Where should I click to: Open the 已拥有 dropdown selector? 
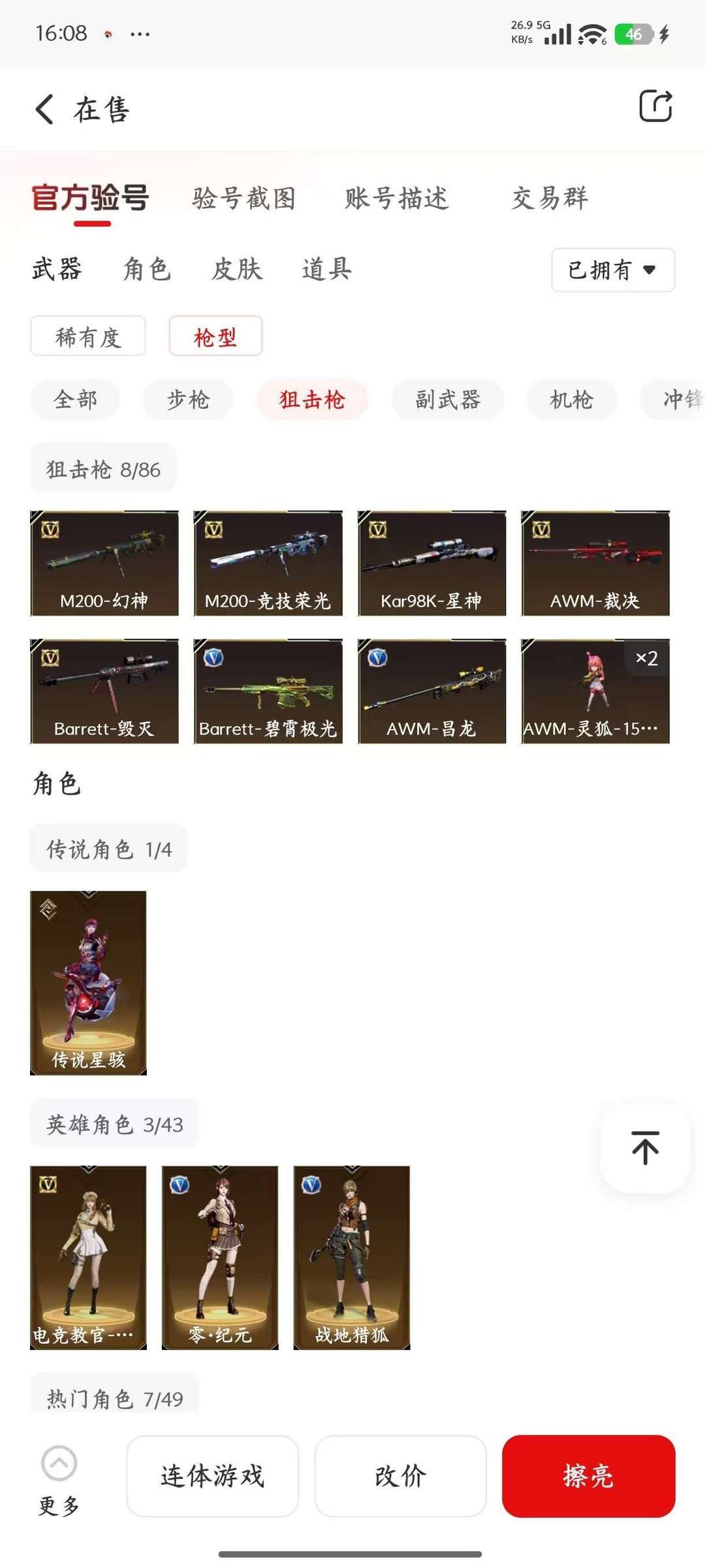coord(611,270)
